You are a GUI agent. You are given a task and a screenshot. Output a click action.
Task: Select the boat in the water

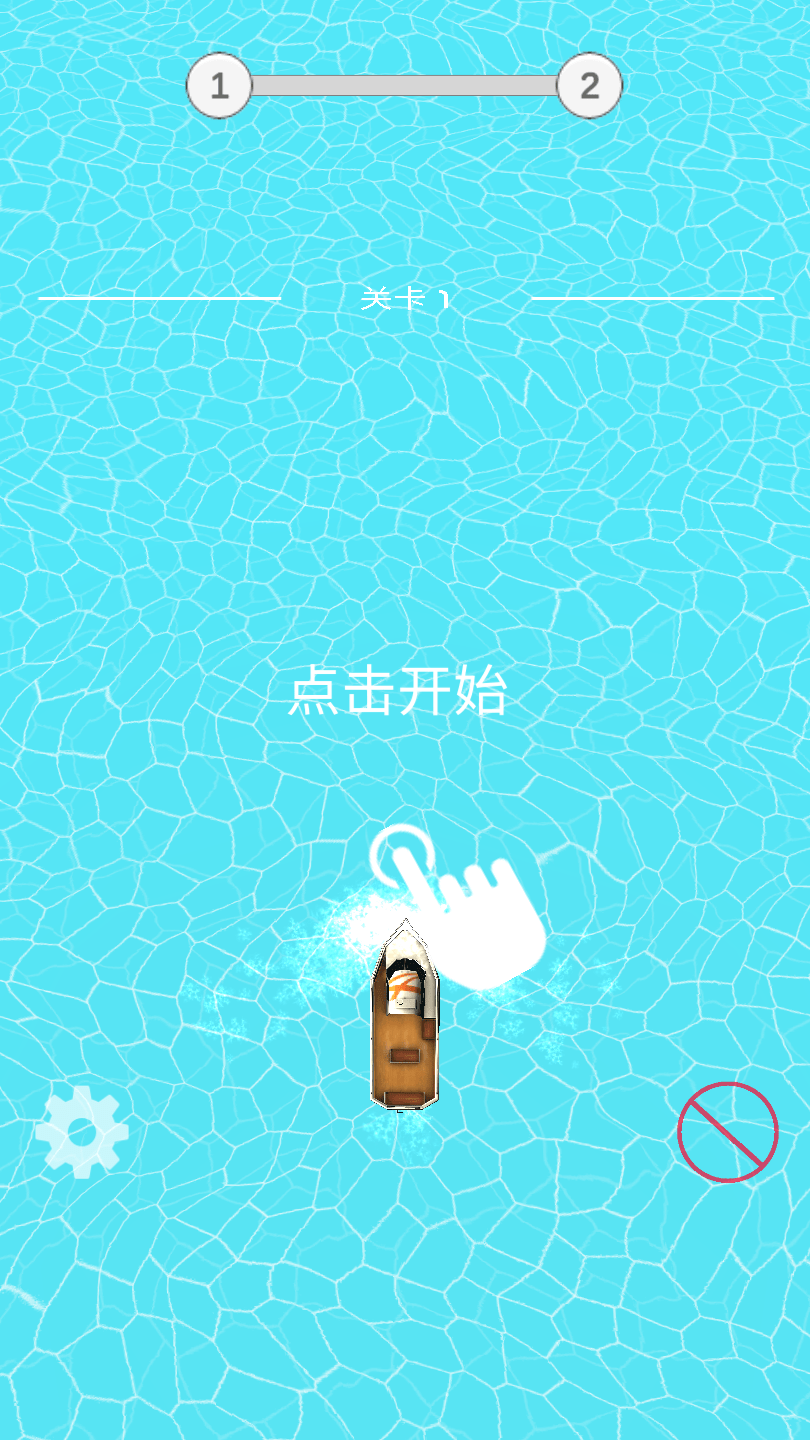point(403,1020)
